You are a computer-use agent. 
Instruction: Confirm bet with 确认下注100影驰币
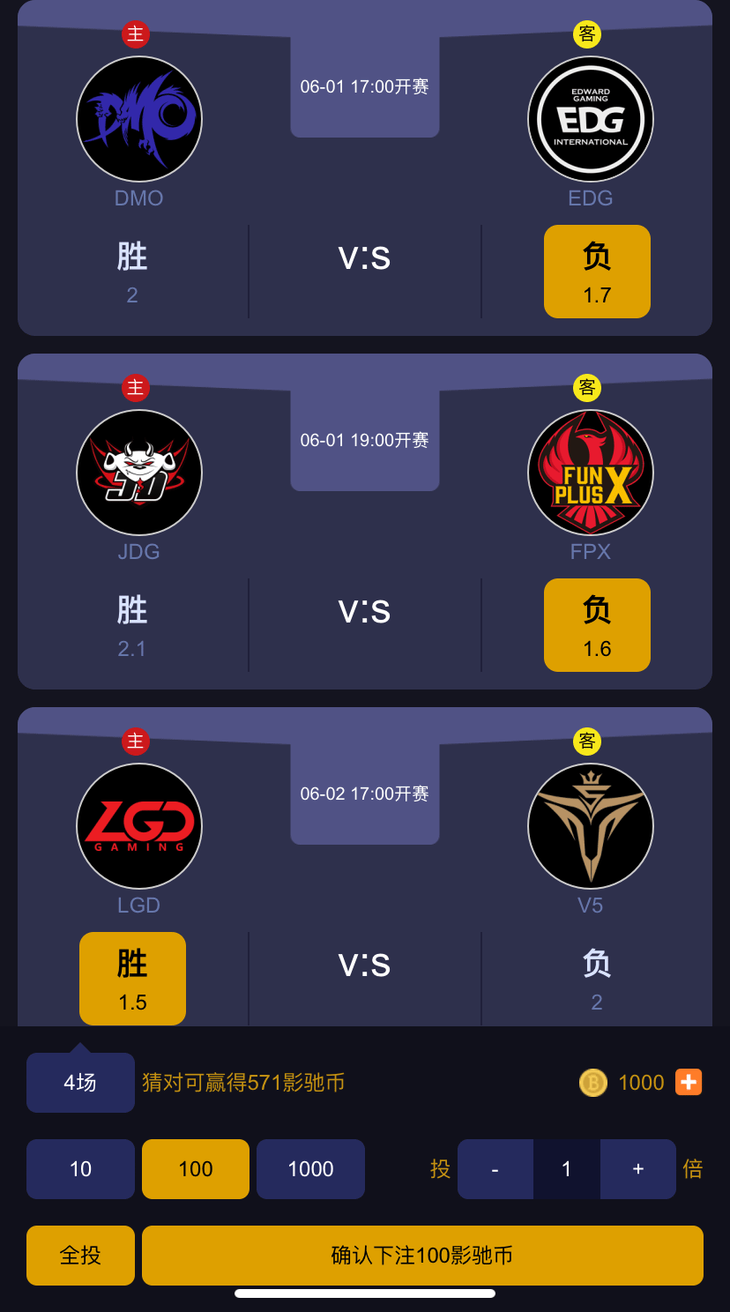tap(422, 1255)
